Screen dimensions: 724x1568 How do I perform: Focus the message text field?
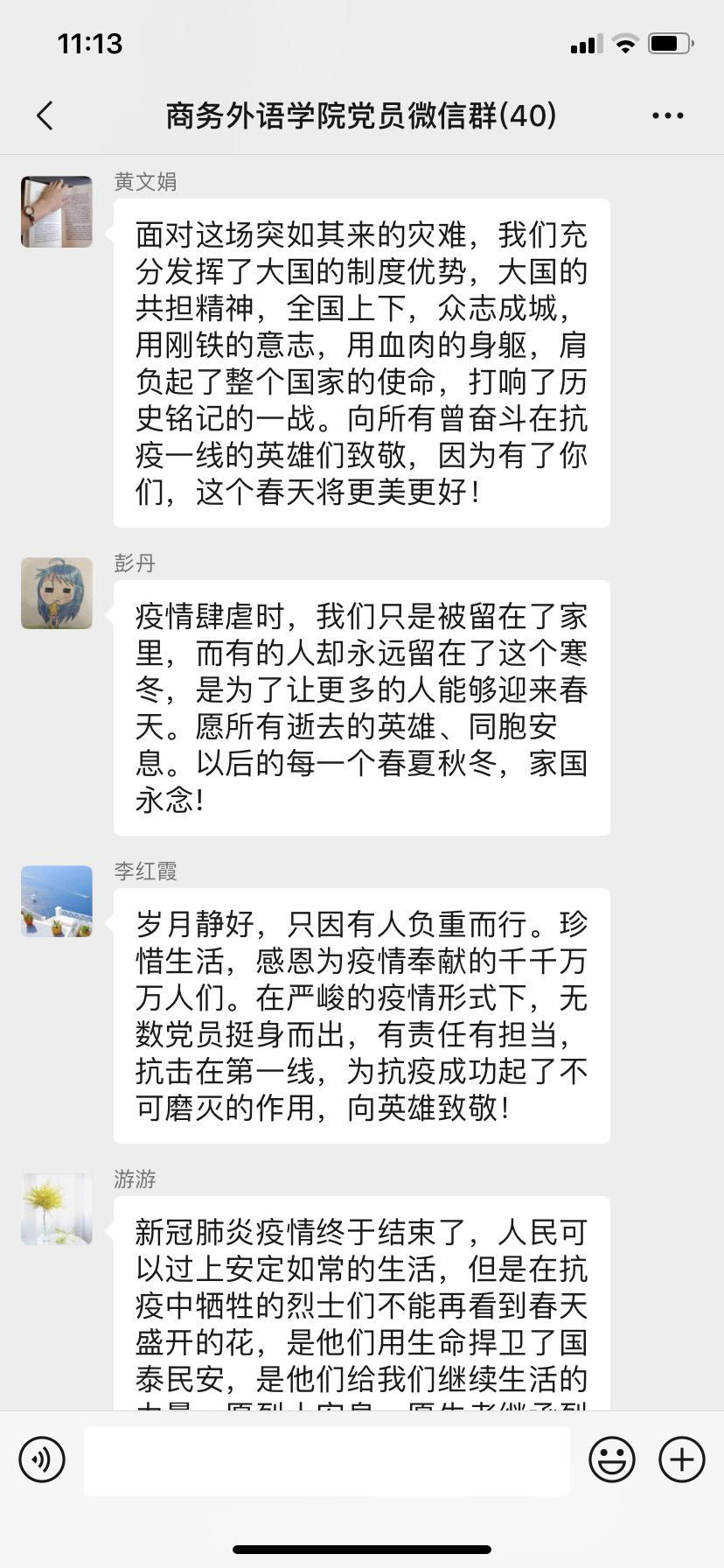click(327, 1459)
